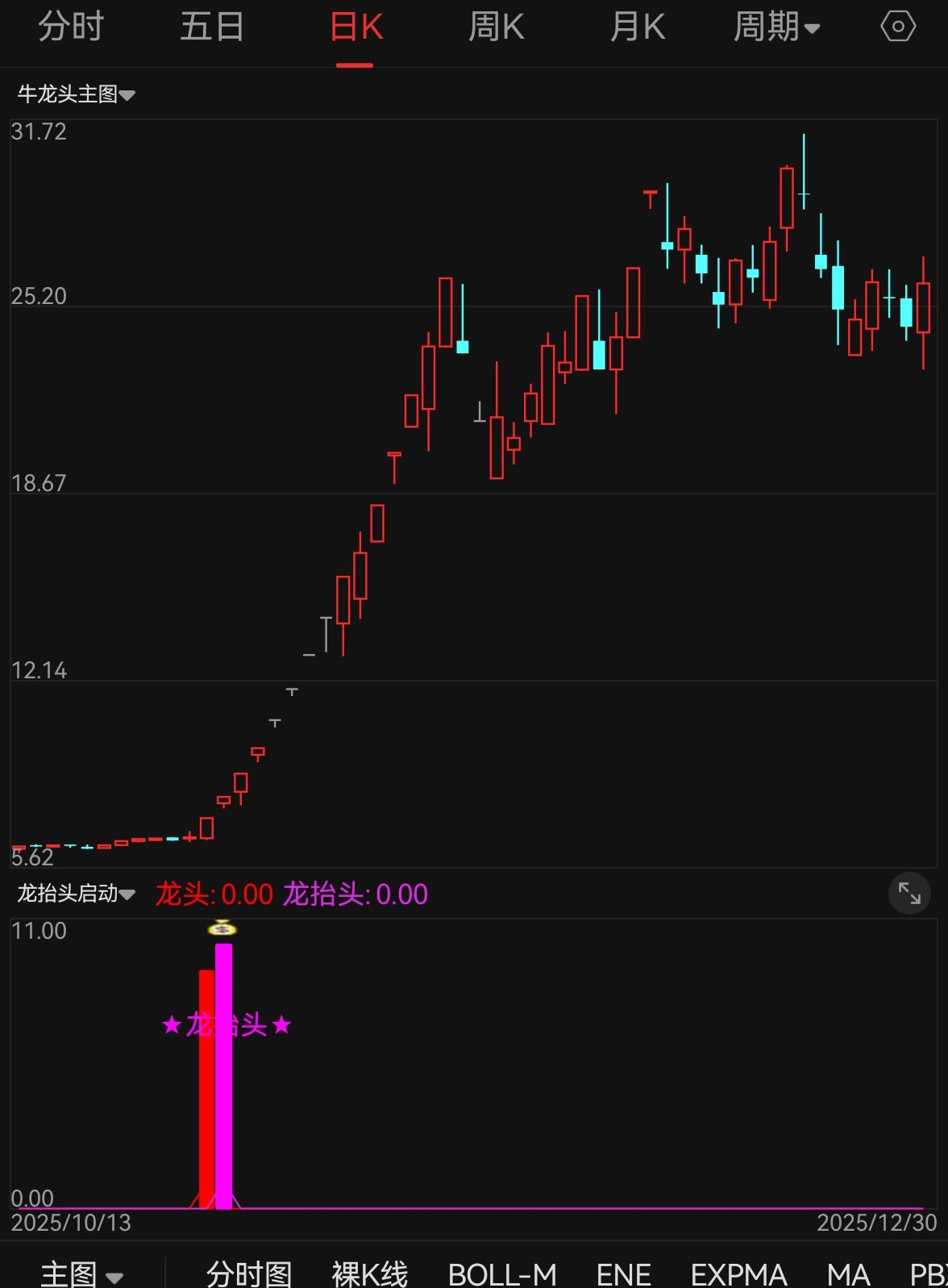This screenshot has width=948, height=1288.
Task: Select the 周K tab
Action: 496,27
